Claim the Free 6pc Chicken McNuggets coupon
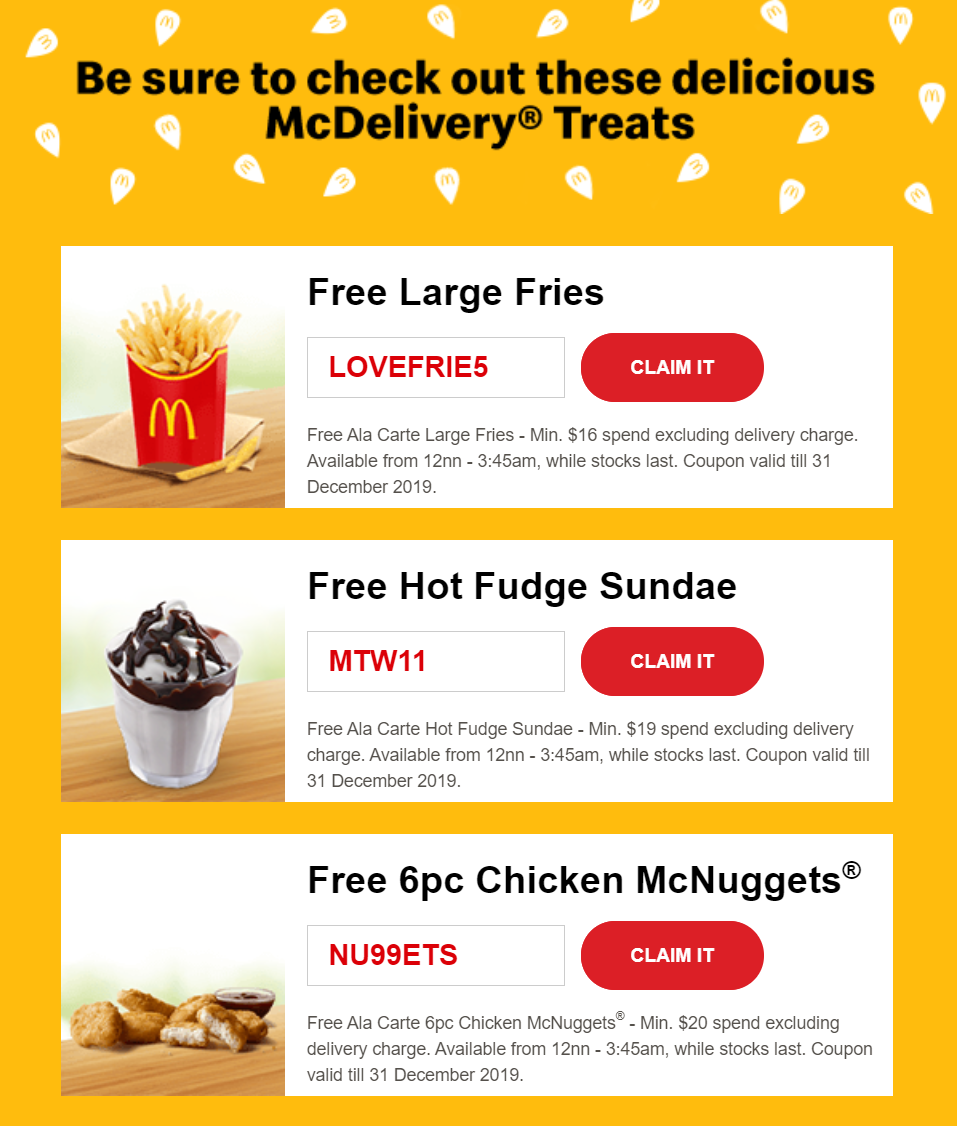957x1126 pixels. [672, 955]
